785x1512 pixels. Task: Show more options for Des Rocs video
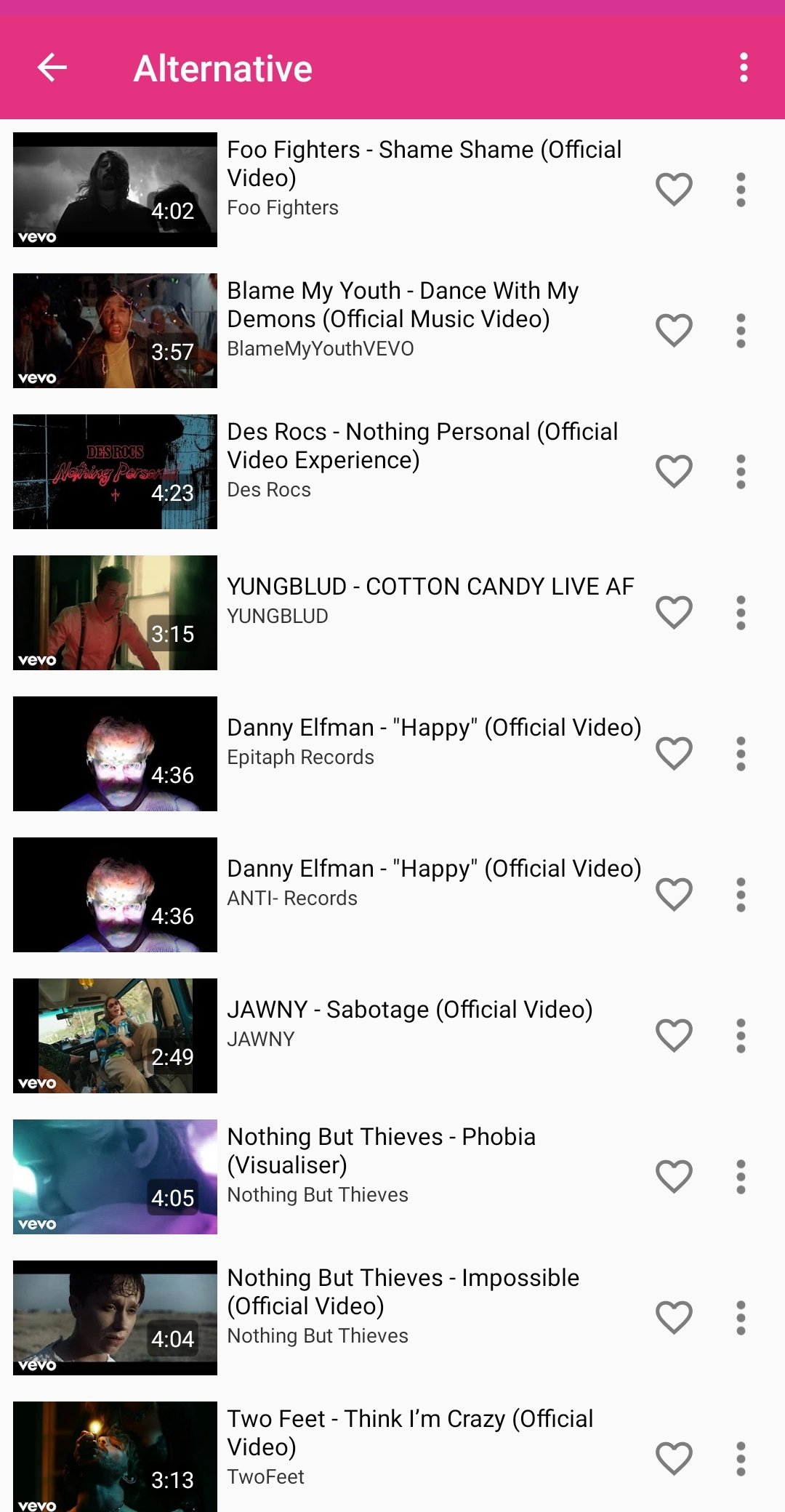pyautogui.click(x=741, y=472)
